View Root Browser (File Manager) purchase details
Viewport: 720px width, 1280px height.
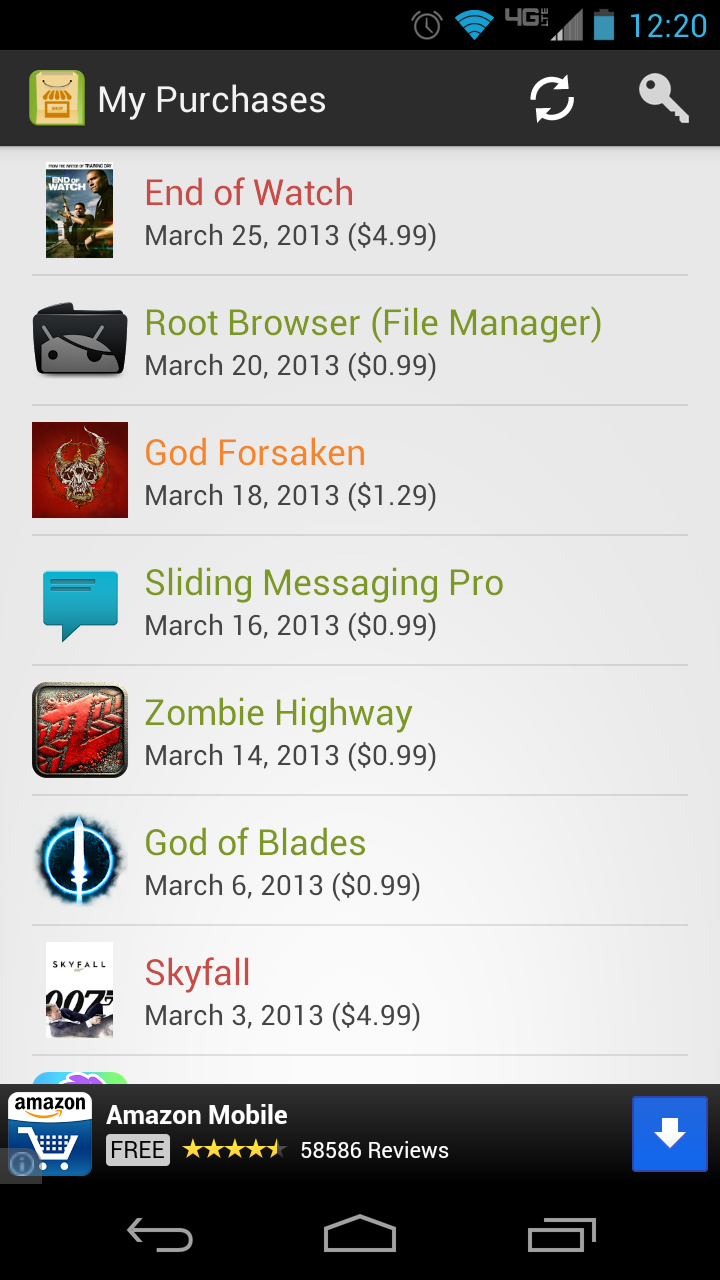(x=360, y=341)
